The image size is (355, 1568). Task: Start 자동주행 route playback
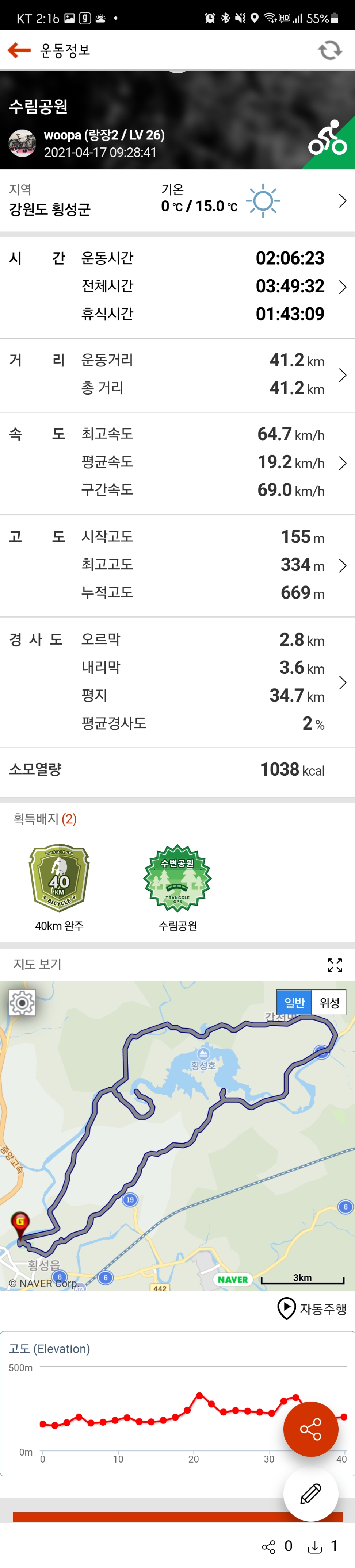click(312, 1308)
